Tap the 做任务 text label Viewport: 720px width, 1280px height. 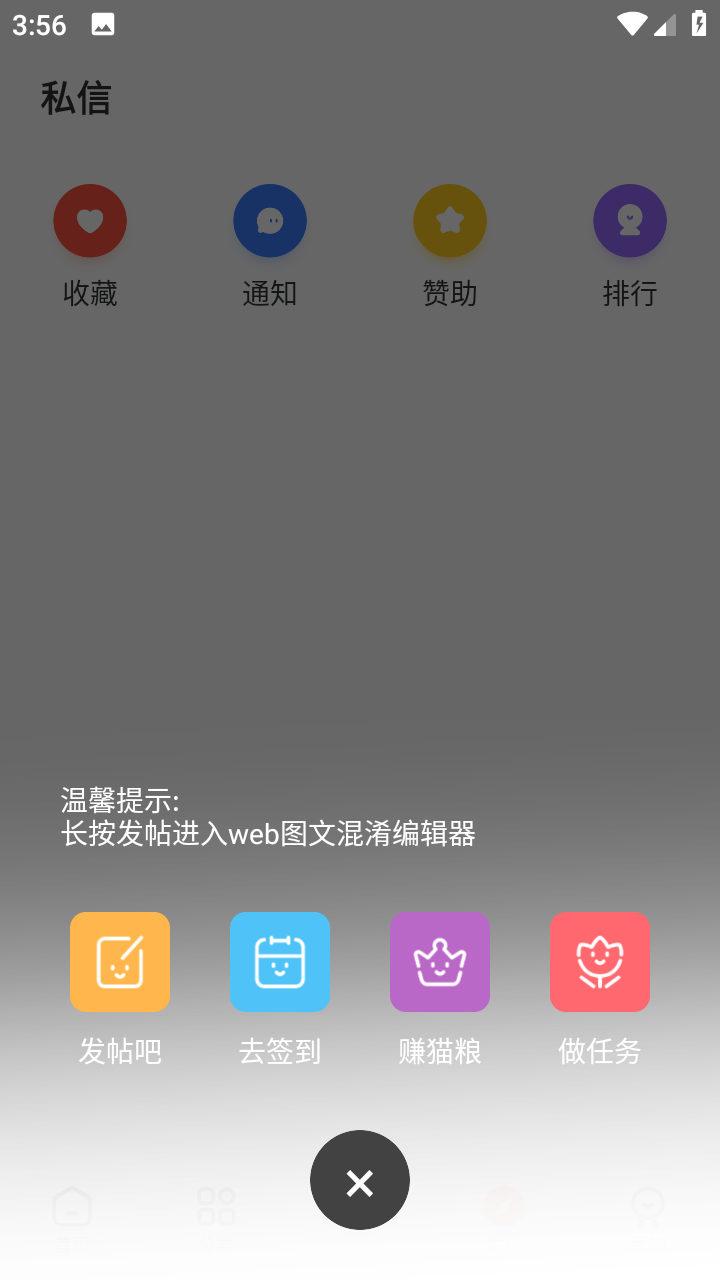pos(600,1051)
